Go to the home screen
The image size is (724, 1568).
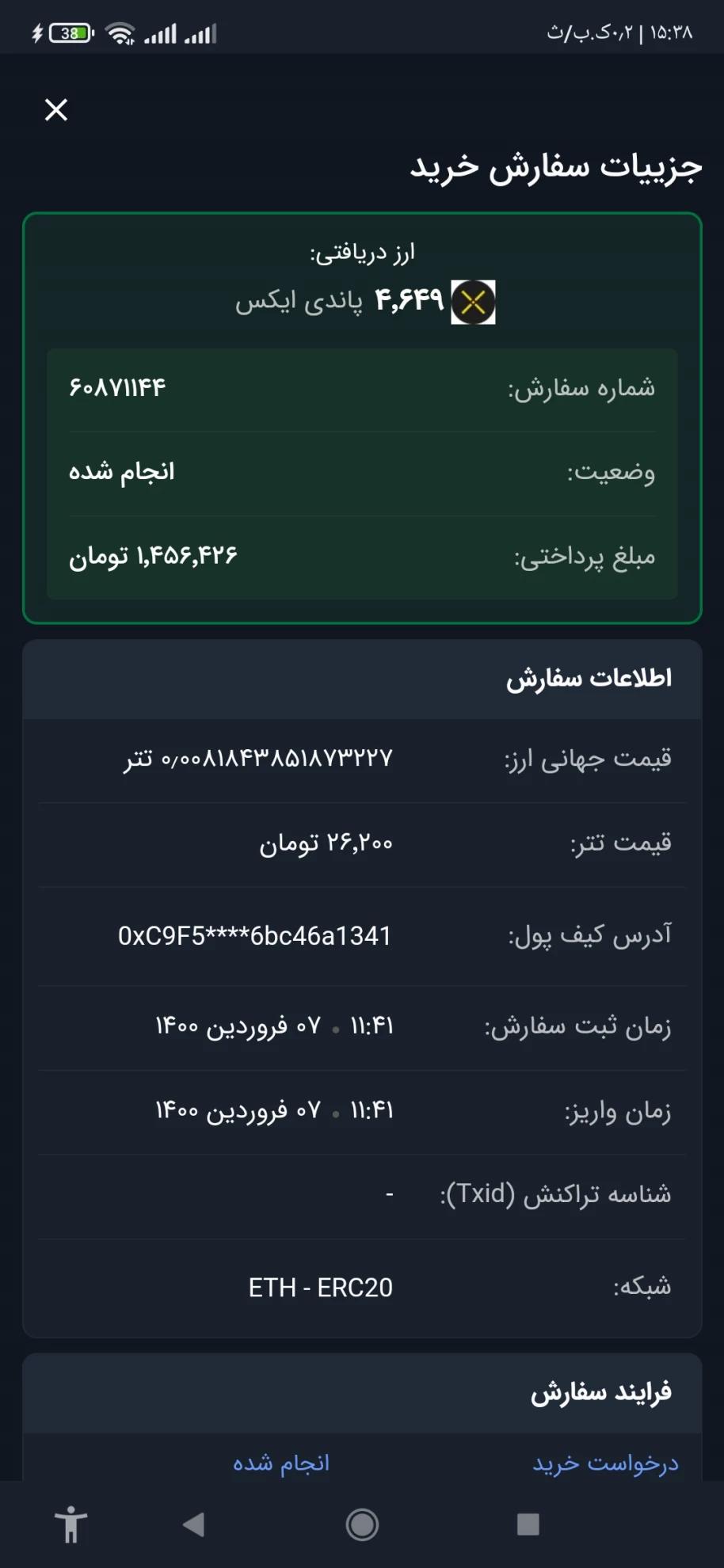pos(362,1524)
